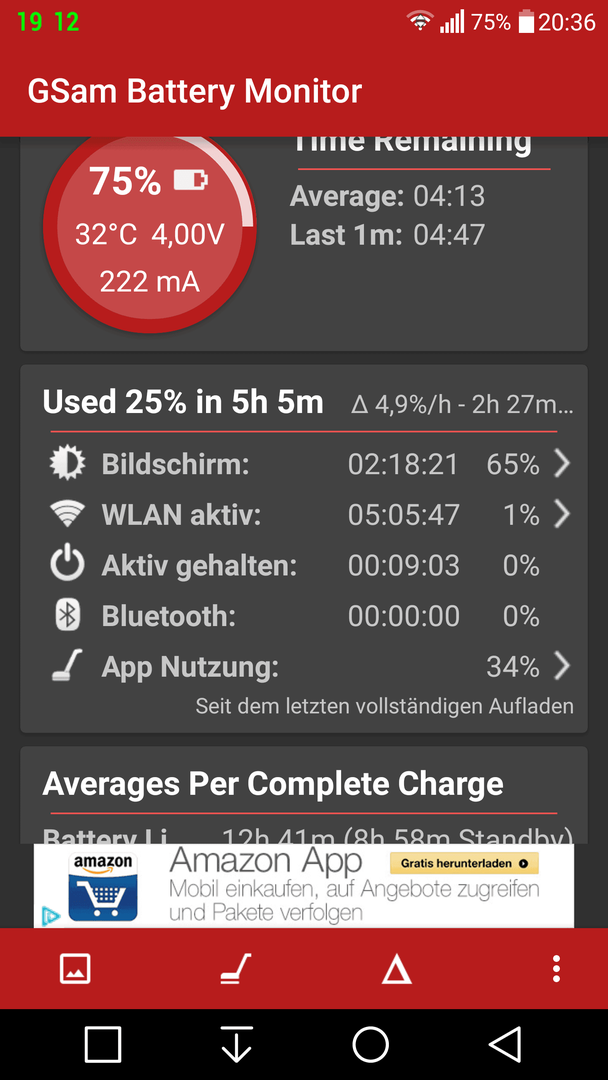This screenshot has height=1080, width=608.
Task: Tap the triangle icon in bottom toolbar
Action: click(397, 970)
